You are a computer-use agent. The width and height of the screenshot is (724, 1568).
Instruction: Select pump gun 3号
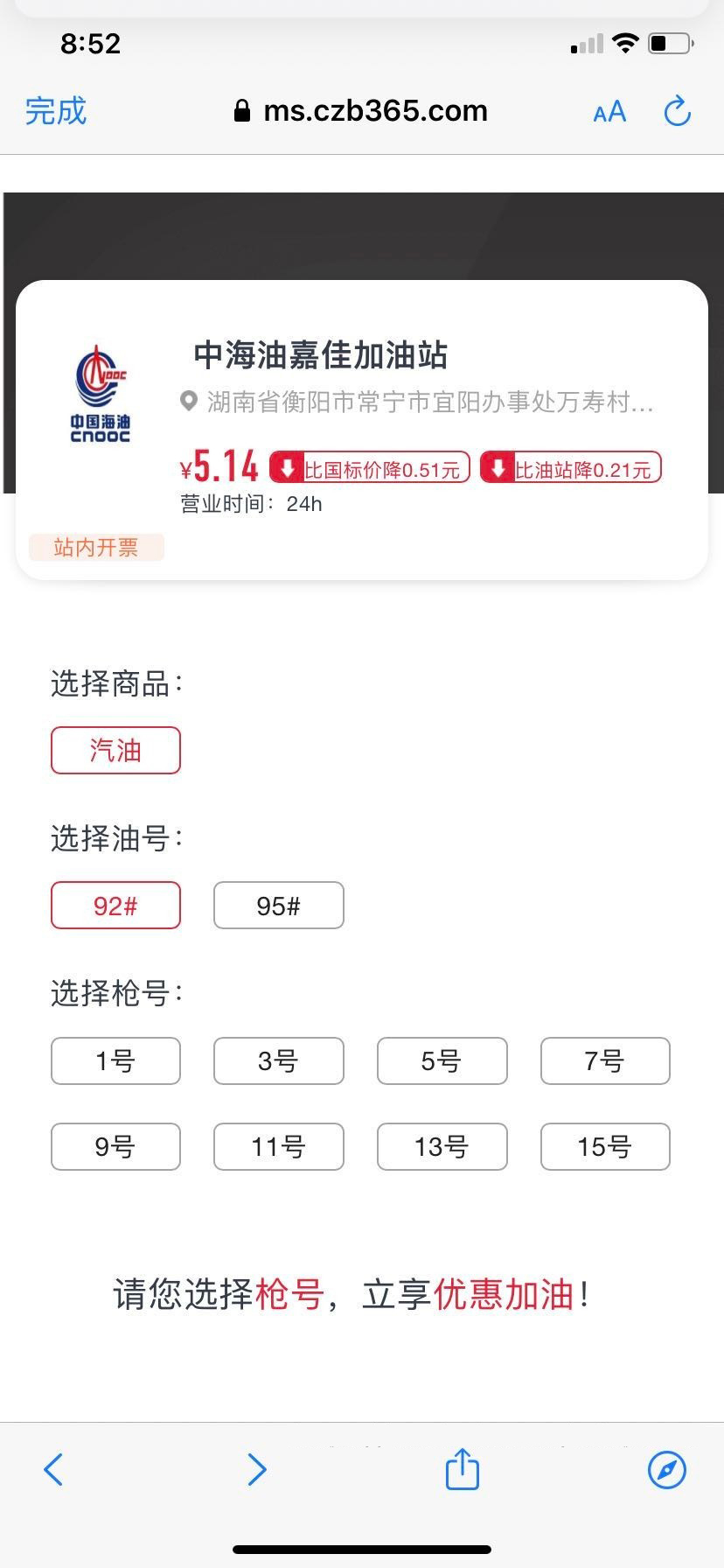tap(278, 1060)
